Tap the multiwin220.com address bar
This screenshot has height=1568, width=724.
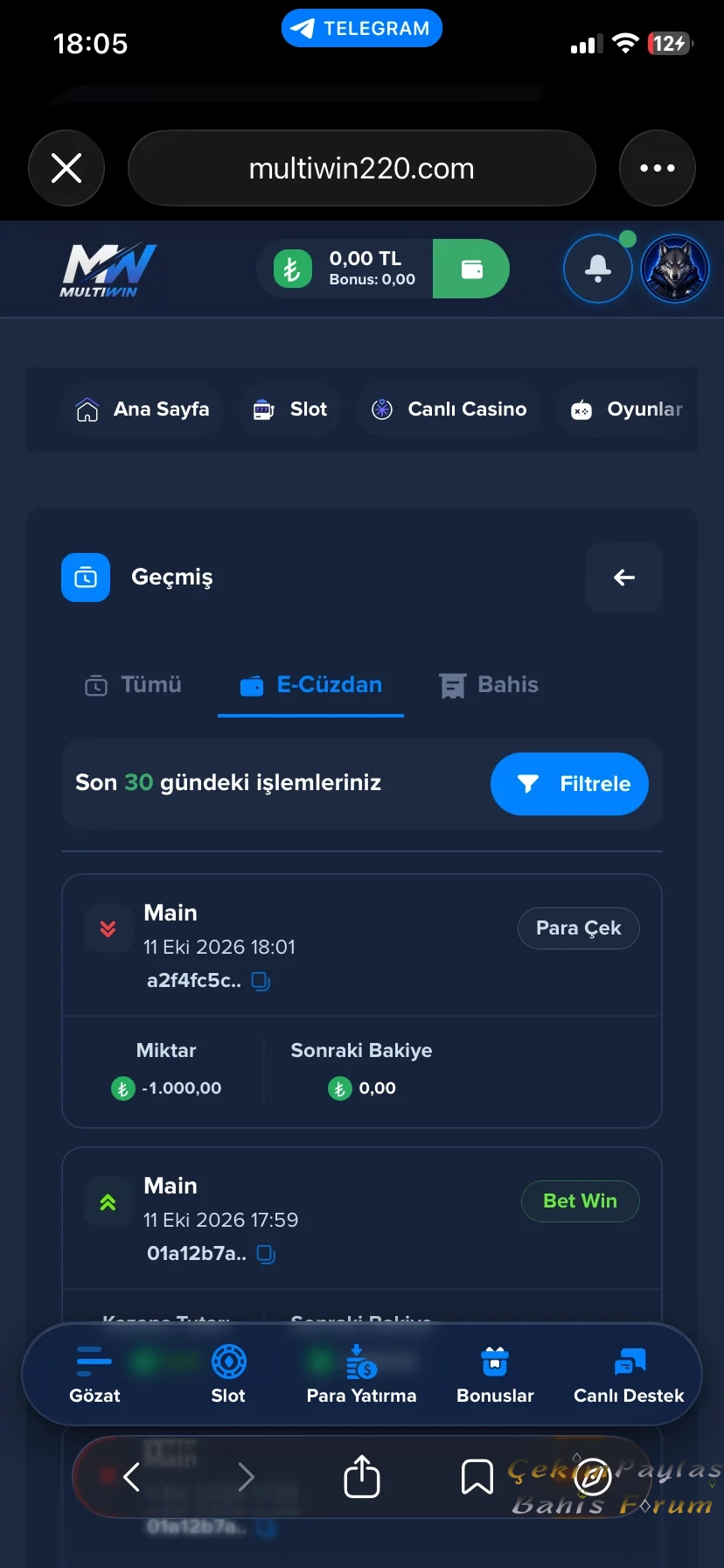(x=362, y=168)
